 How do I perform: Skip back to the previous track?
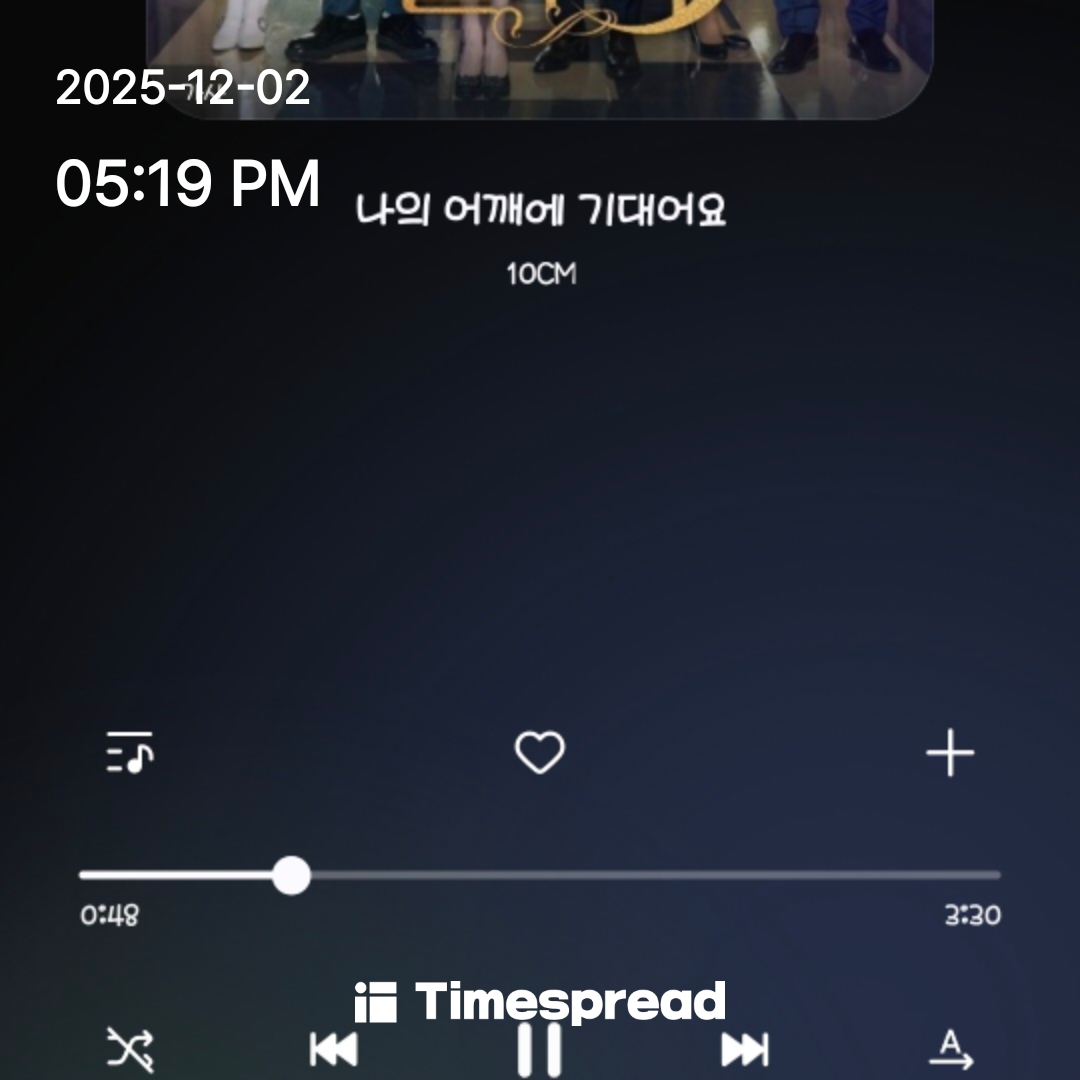tap(334, 1050)
